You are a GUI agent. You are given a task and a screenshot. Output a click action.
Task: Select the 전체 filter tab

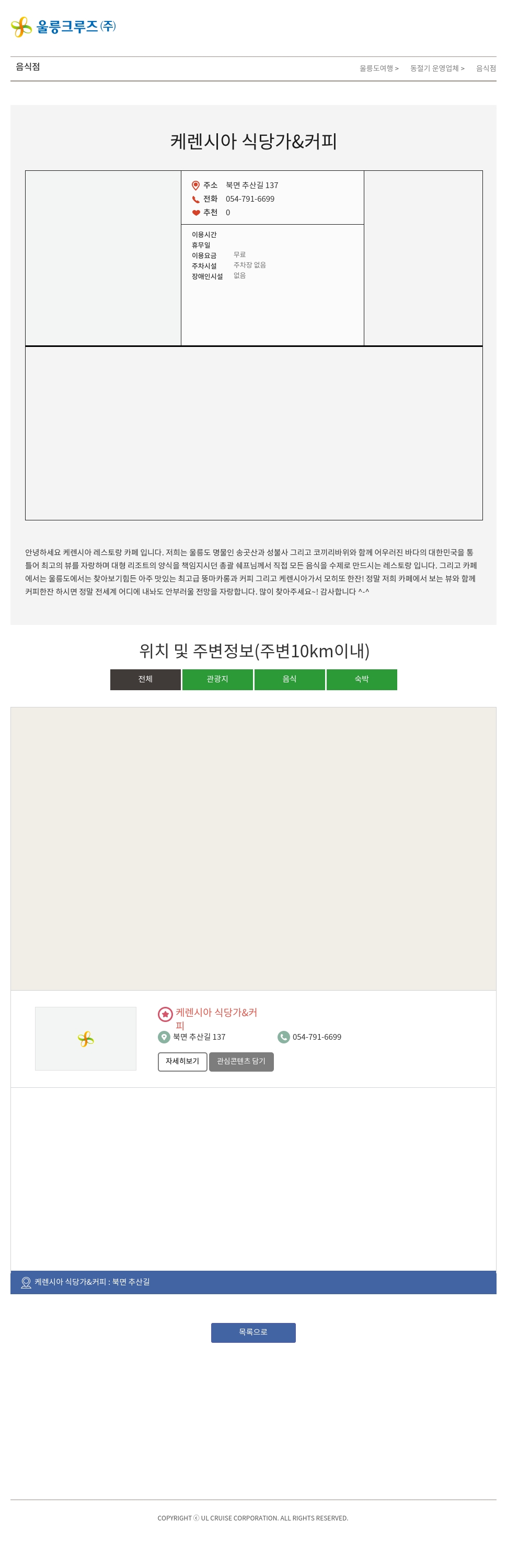click(x=145, y=679)
